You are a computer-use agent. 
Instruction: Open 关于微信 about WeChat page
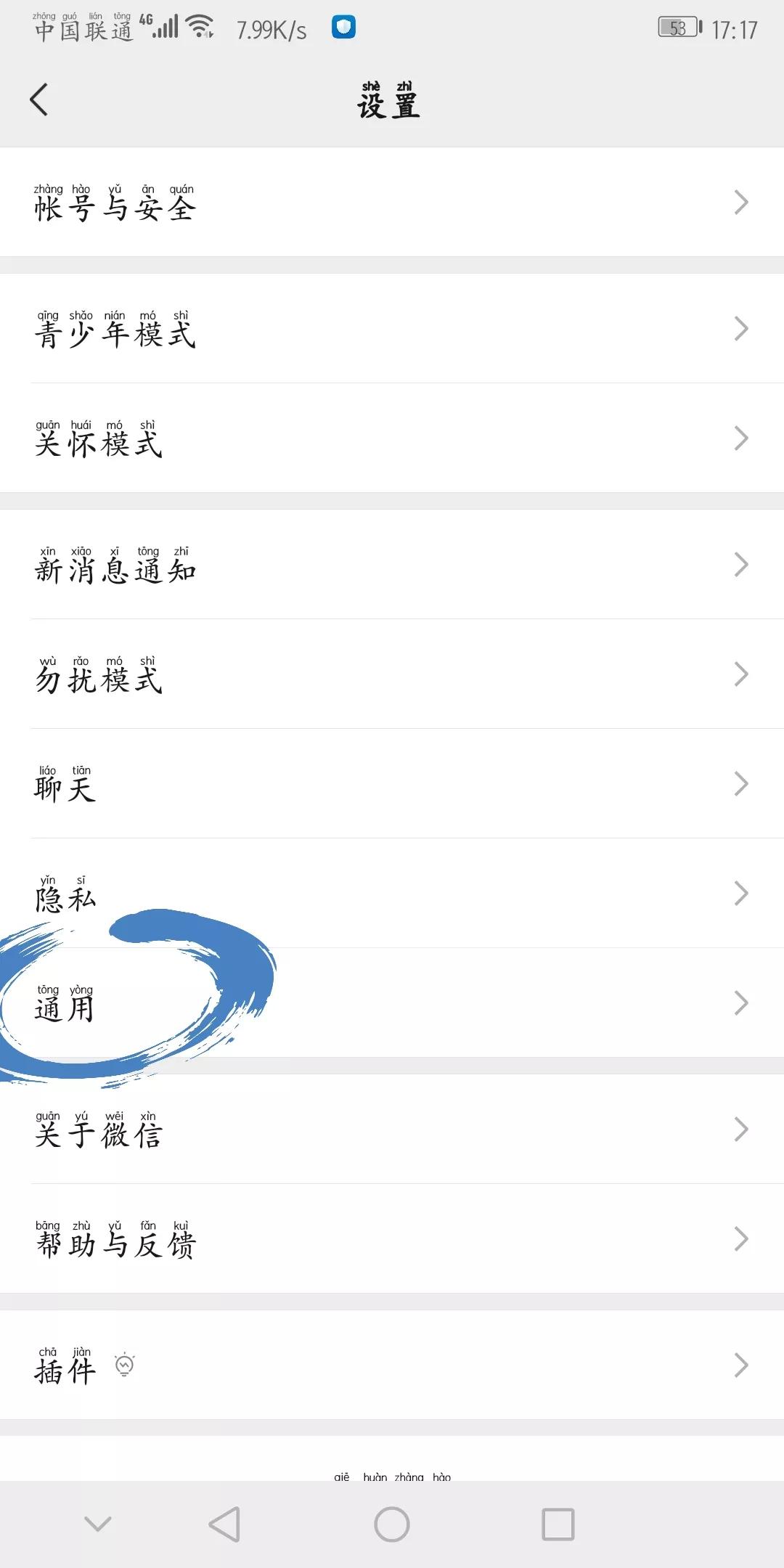(392, 1130)
